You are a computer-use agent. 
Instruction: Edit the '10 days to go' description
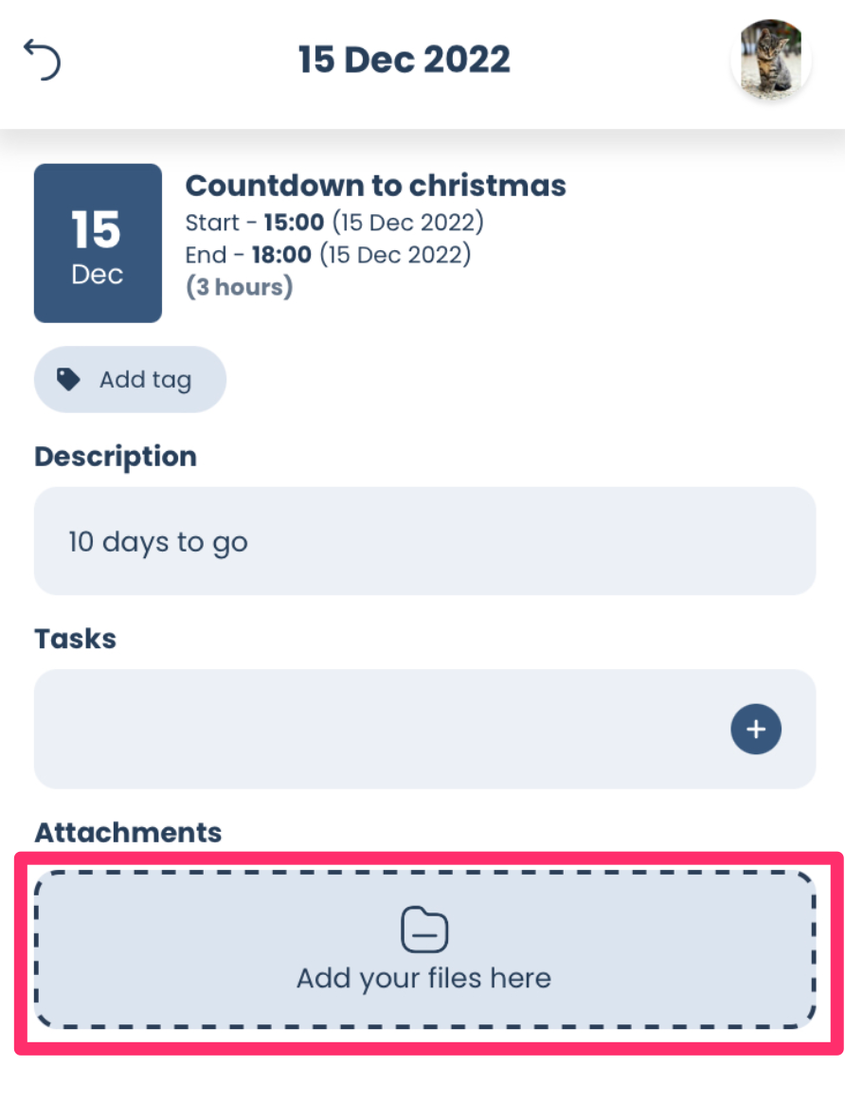[x=424, y=542]
